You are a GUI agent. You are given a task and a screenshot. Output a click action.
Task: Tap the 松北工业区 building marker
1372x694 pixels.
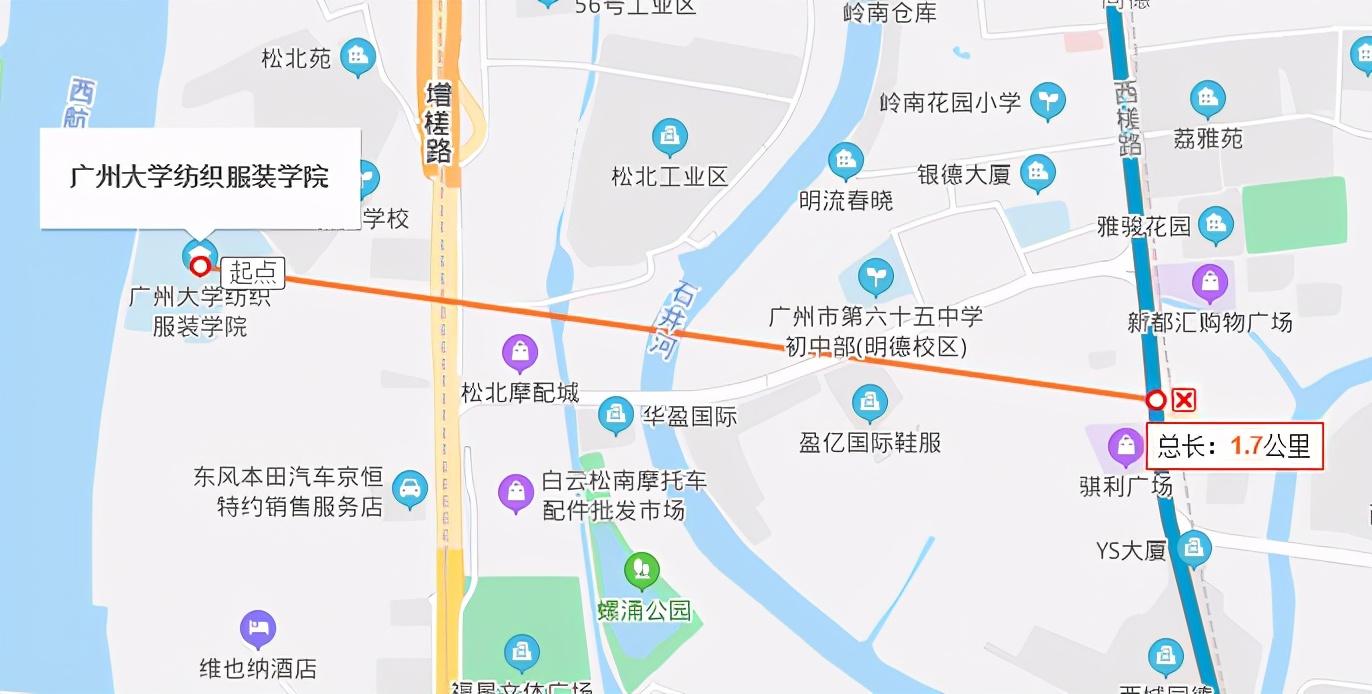click(668, 137)
